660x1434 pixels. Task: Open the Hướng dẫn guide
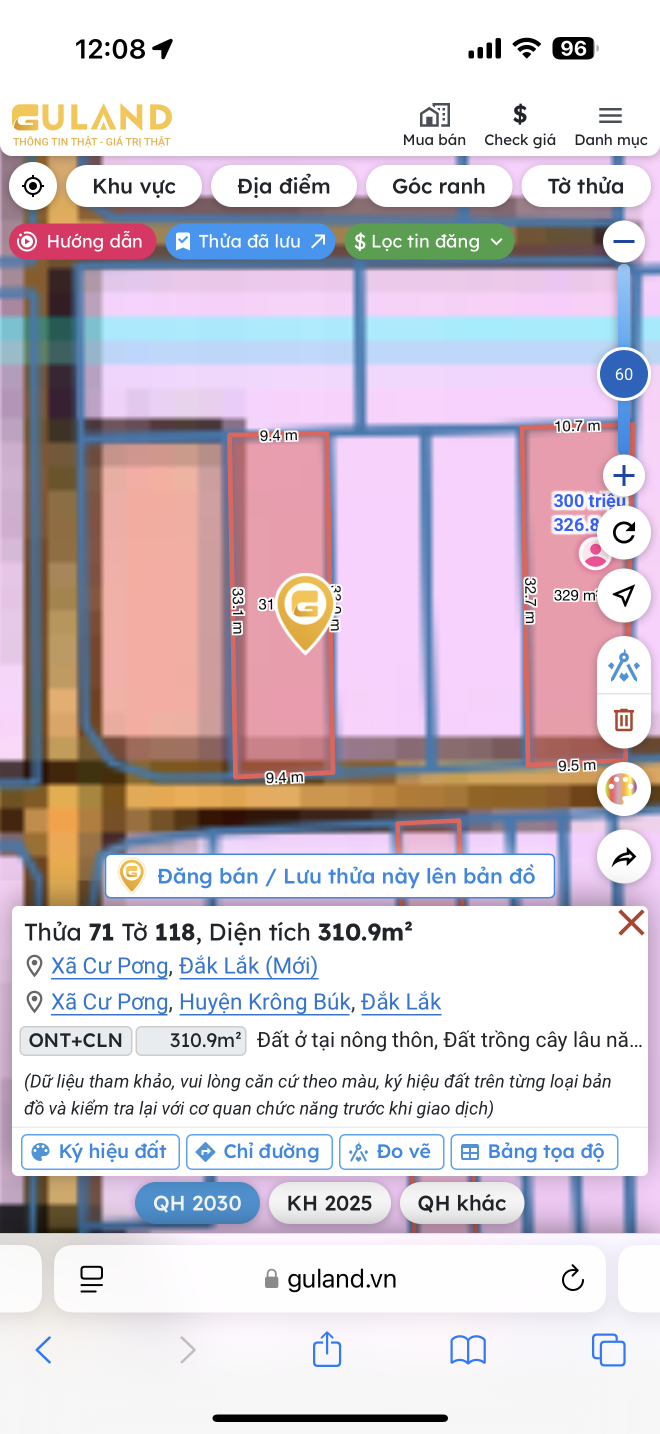82,241
